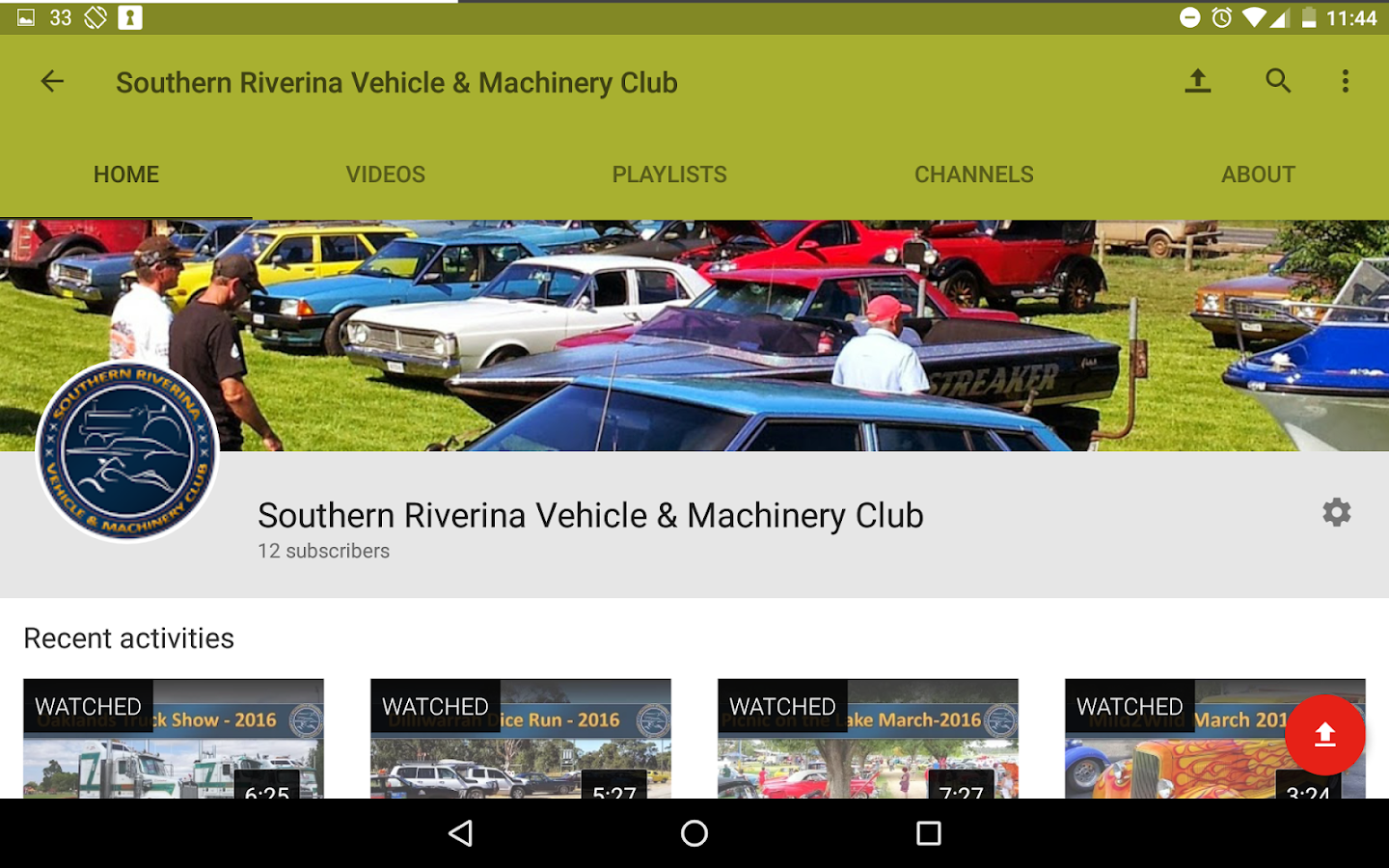Screen dimensions: 1389x868
Task: Watch the Picnic on the Lake March-2016 video
Action: pos(868,739)
